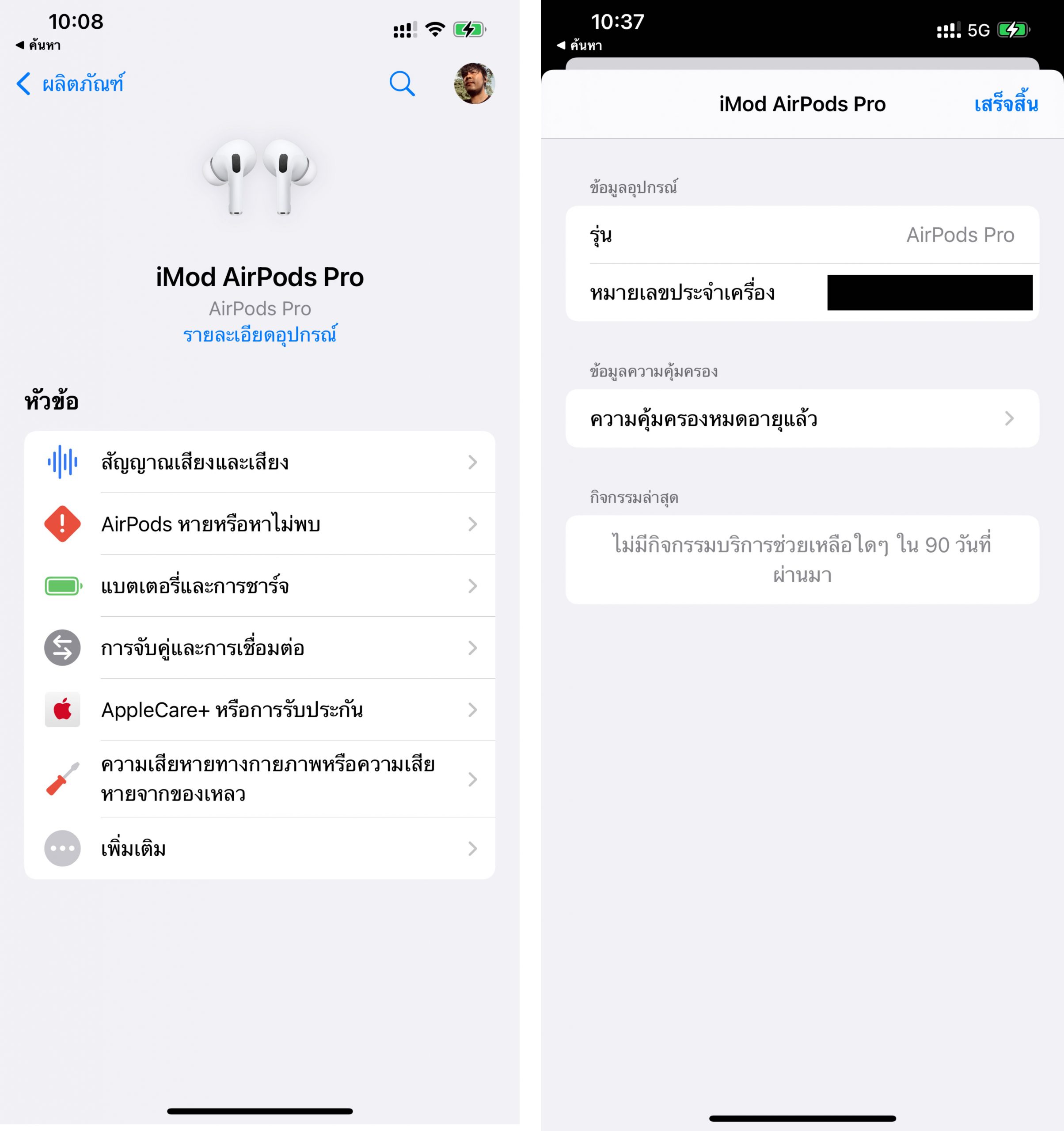The width and height of the screenshot is (1064, 1131).
Task: Open AppleCare+ หรือการรับประกัน topic
Action: coord(259,710)
